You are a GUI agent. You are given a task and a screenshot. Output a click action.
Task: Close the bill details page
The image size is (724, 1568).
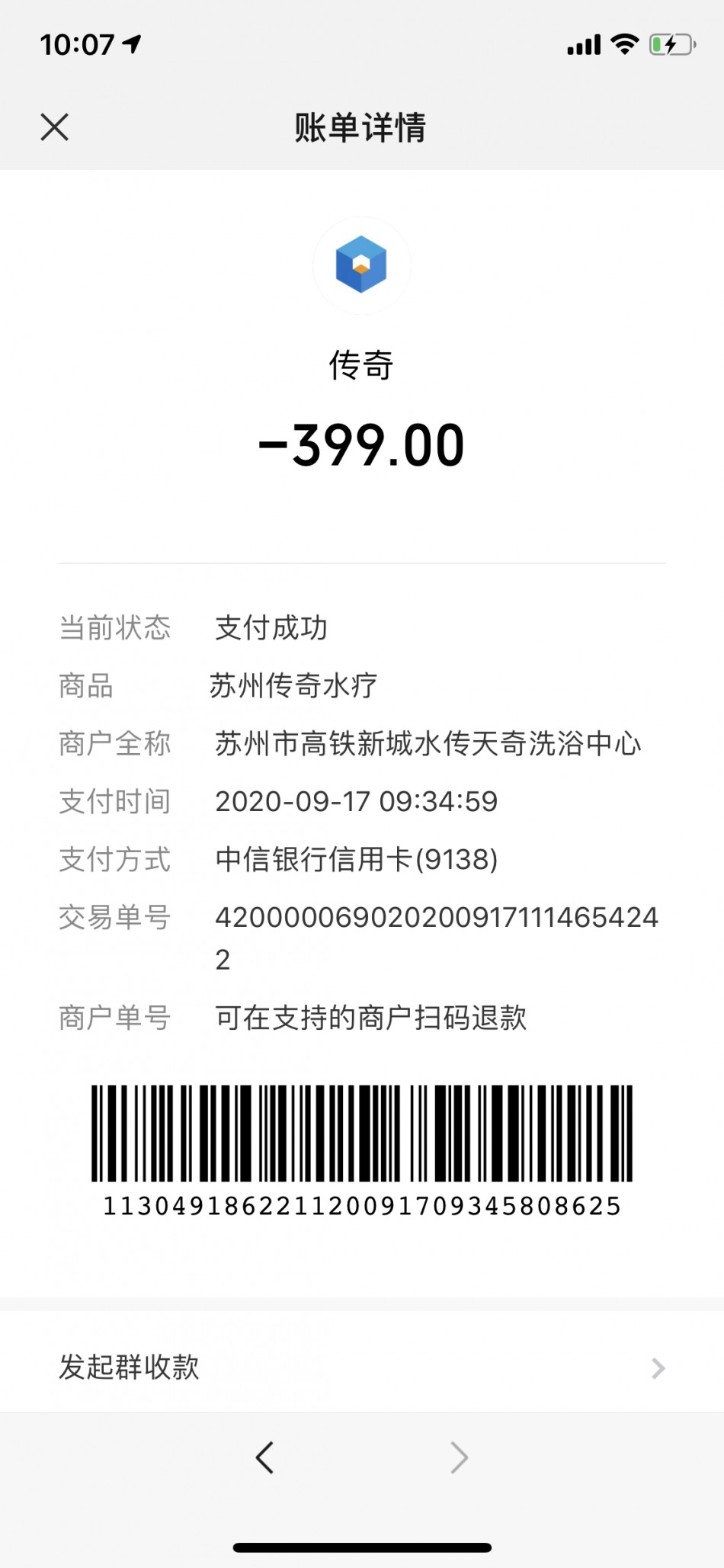(54, 127)
